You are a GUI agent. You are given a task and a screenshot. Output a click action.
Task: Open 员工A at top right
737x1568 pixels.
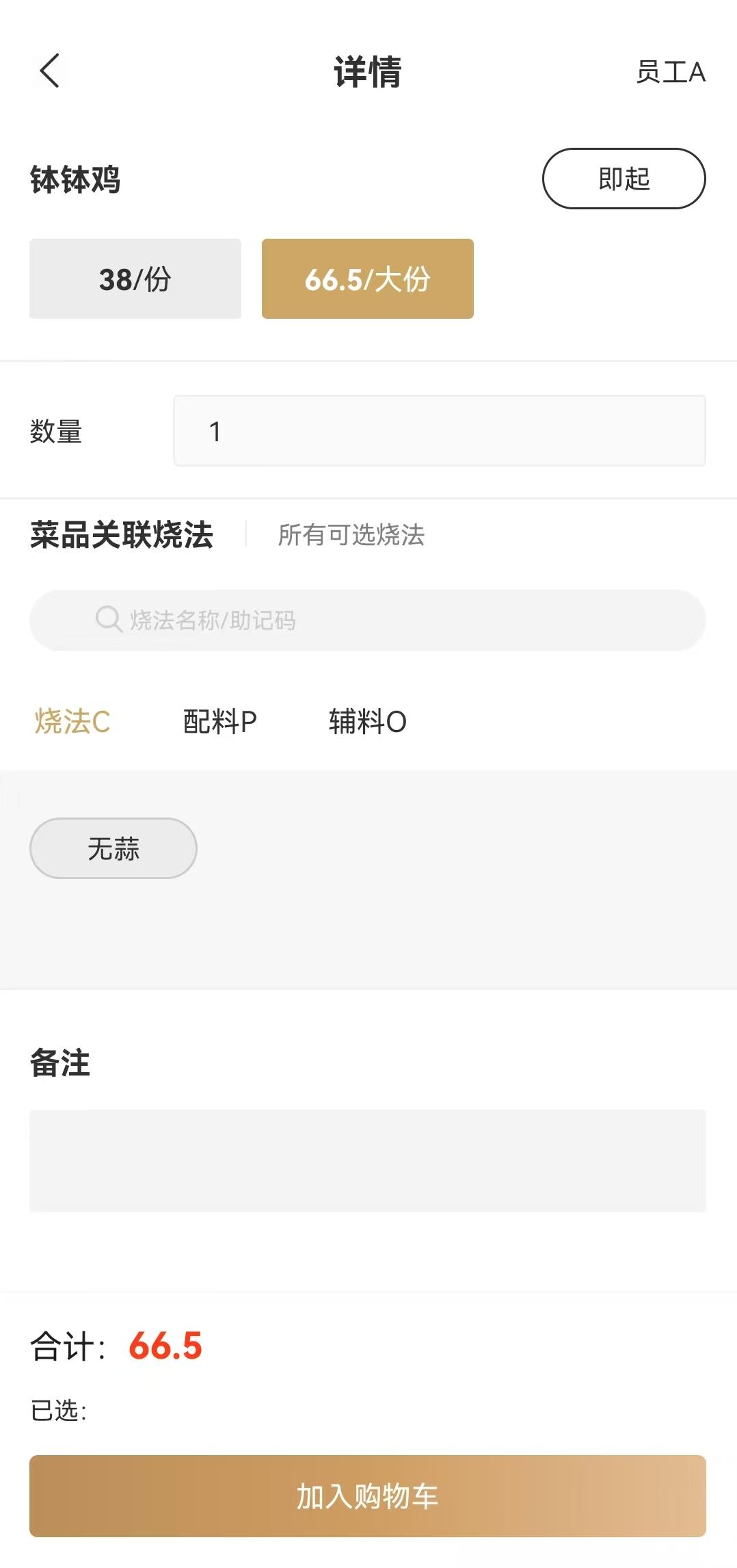tap(671, 72)
